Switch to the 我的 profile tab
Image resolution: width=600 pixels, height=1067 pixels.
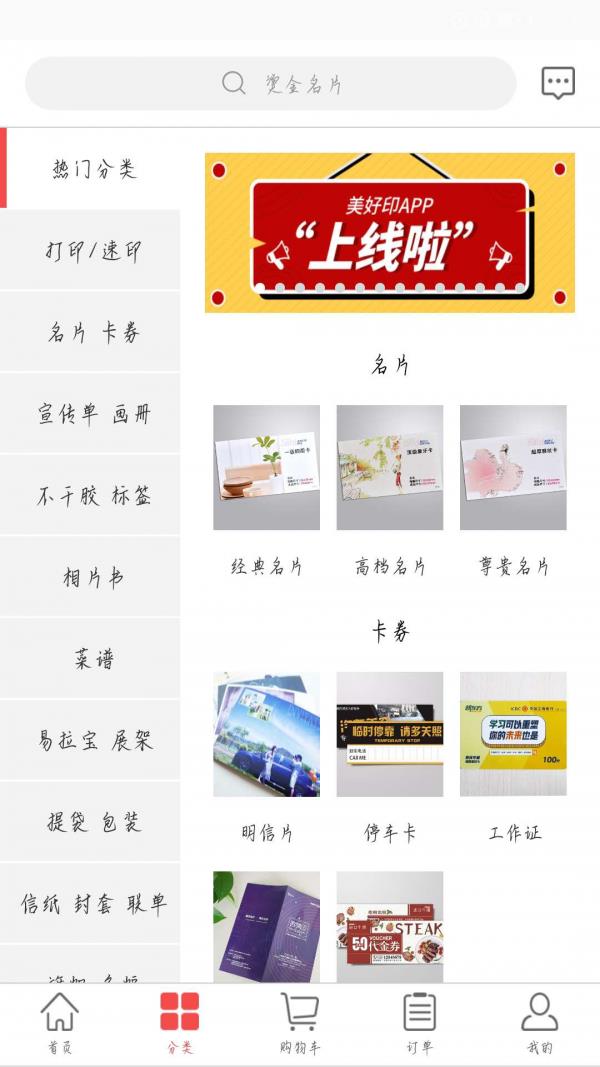point(539,1023)
